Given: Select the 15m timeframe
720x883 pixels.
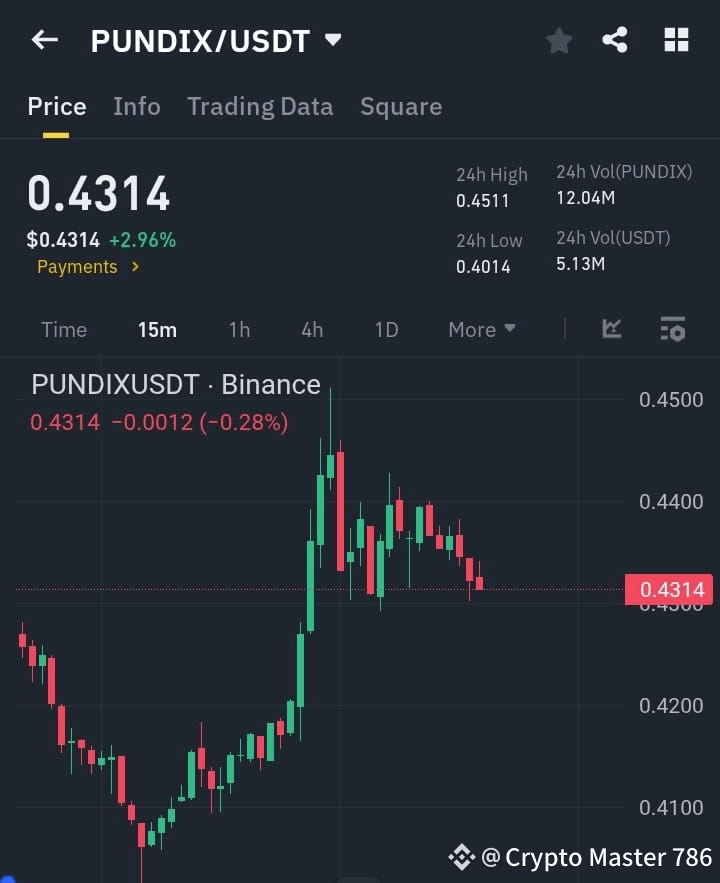Looking at the screenshot, I should (x=157, y=329).
